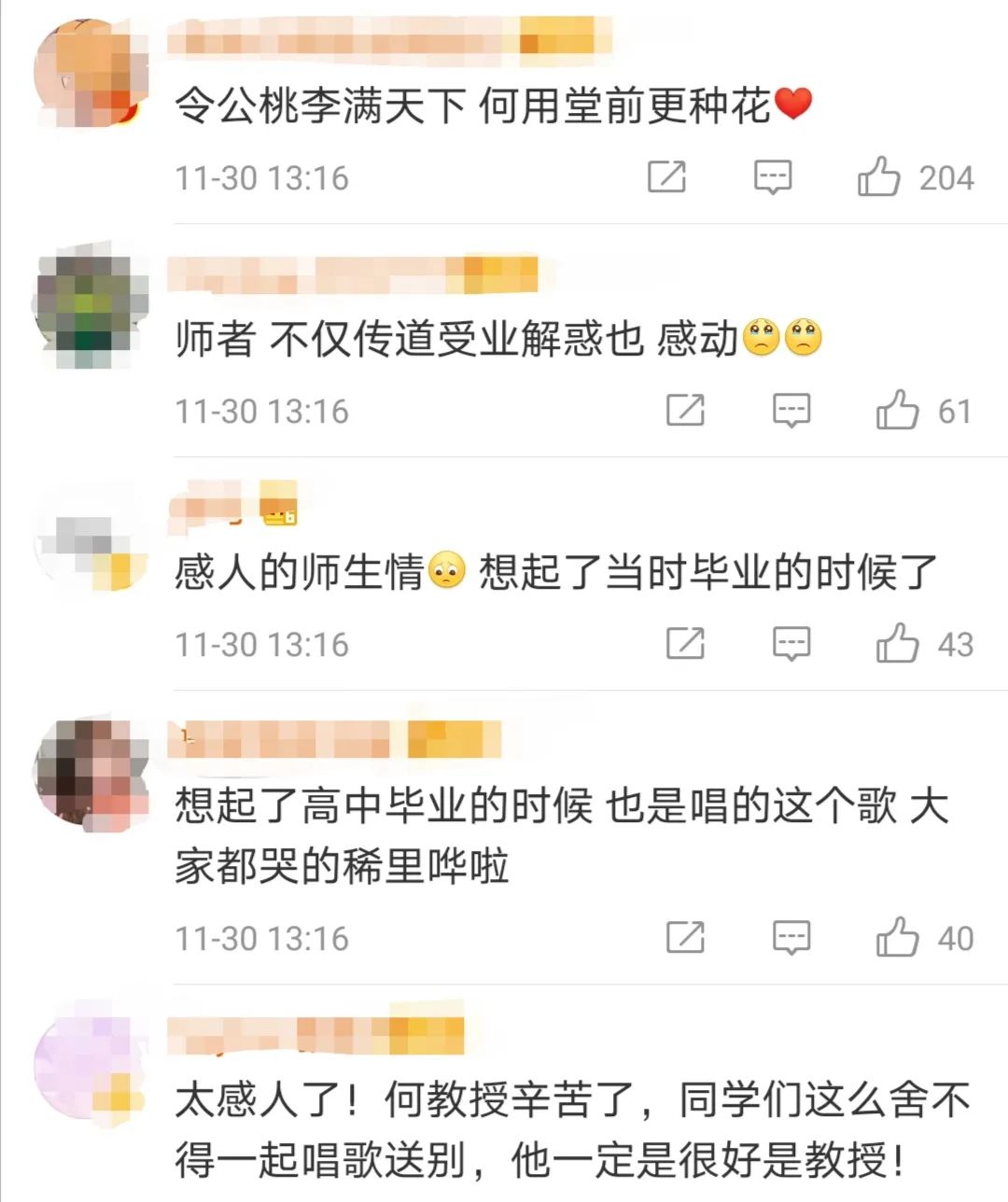Like the comment 师者 不仅传道受业解惑也
1008x1202 pixels.
click(897, 410)
